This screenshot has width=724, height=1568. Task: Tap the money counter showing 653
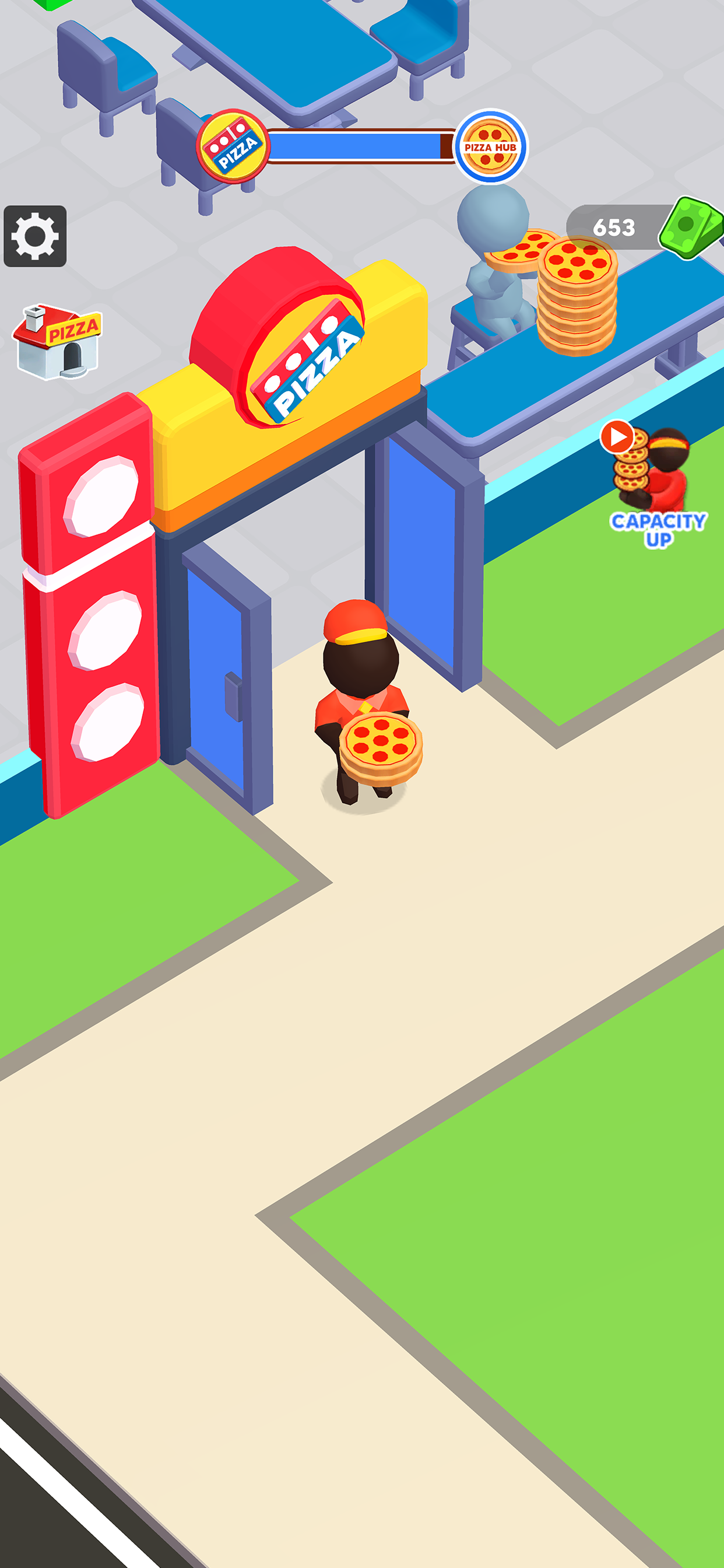616,226
